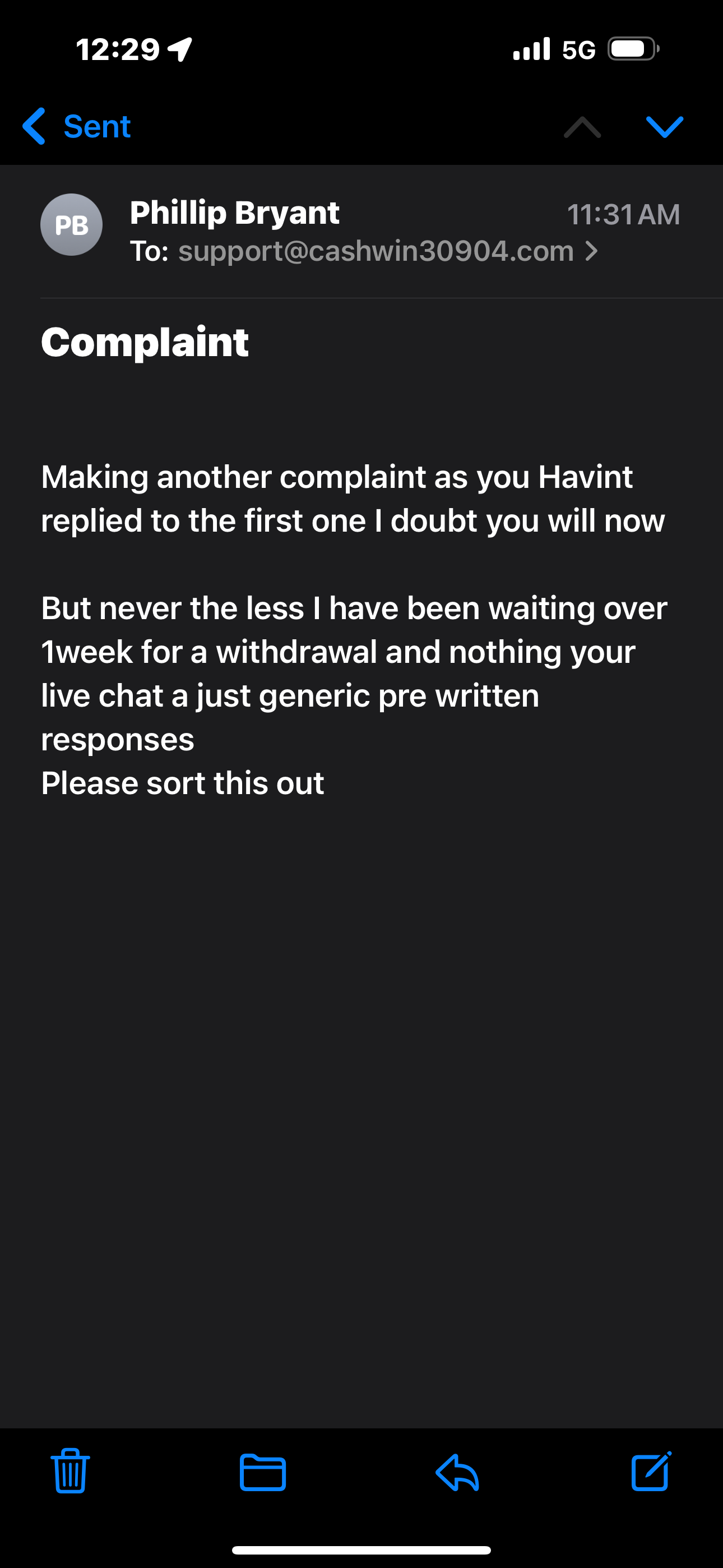Open the PB sender avatar

(x=71, y=225)
